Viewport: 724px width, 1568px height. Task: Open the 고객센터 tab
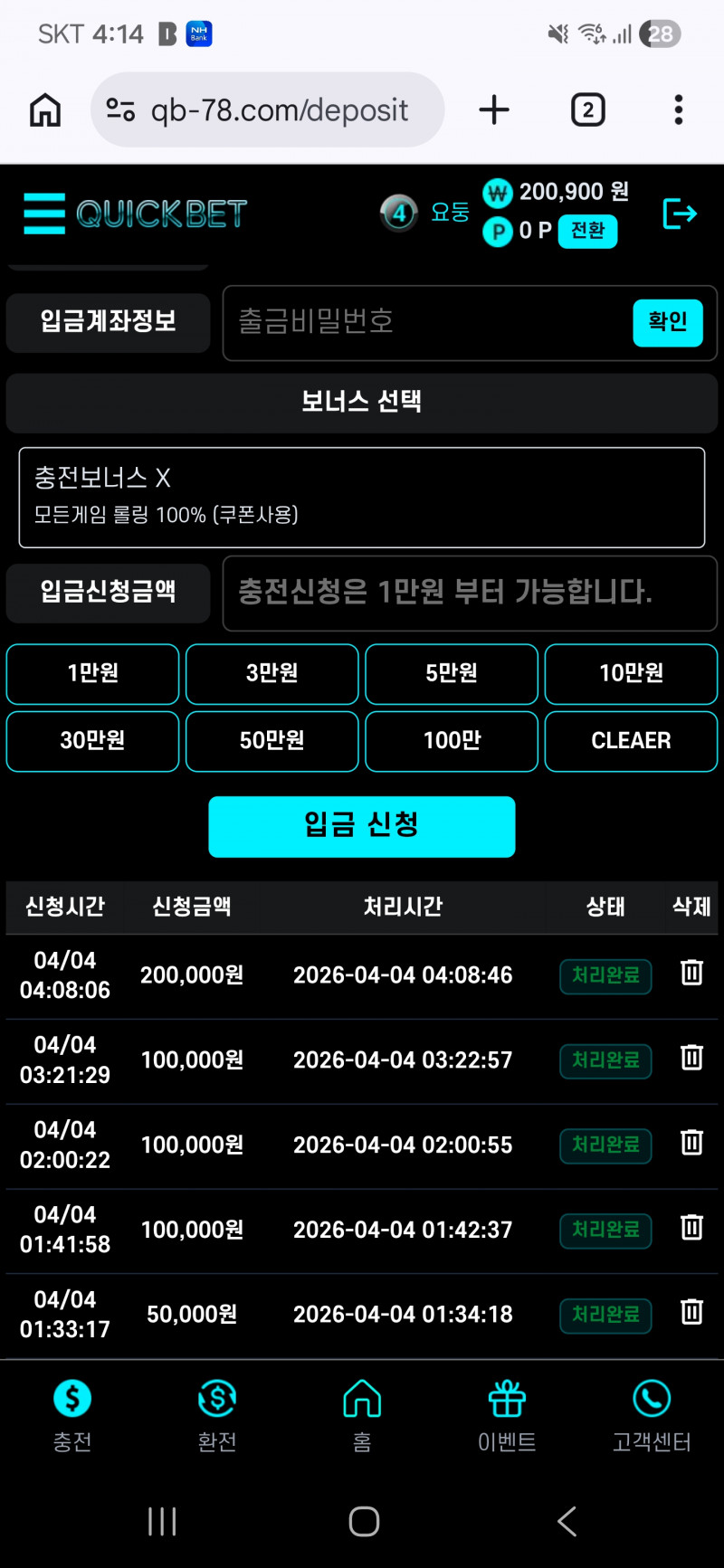coord(652,1414)
